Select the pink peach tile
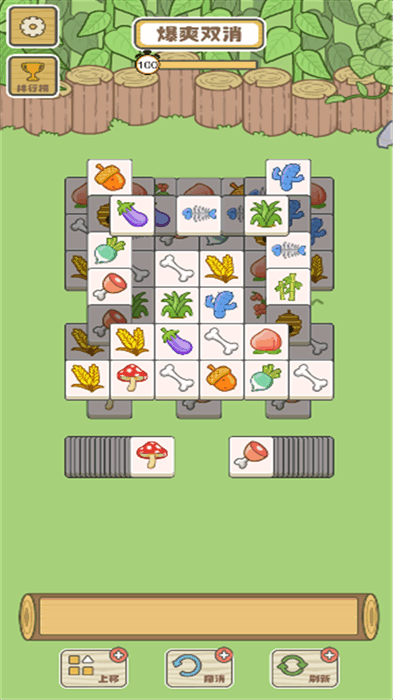Image resolution: width=393 pixels, height=700 pixels. coord(266,342)
